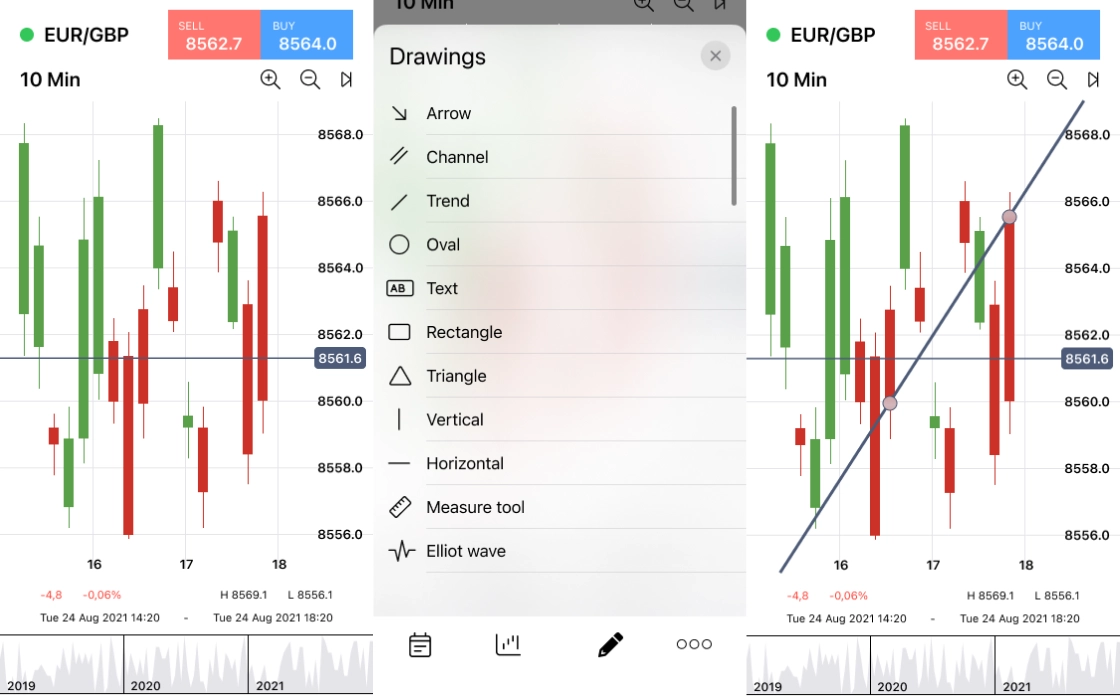Select the Arrow drawing tool
Viewport: 1120px width, 700px height.
tap(448, 114)
